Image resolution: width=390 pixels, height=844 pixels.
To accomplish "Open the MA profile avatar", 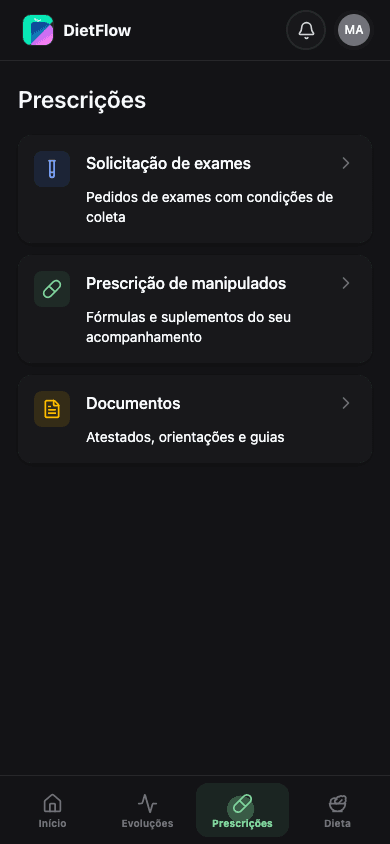I will (353, 30).
